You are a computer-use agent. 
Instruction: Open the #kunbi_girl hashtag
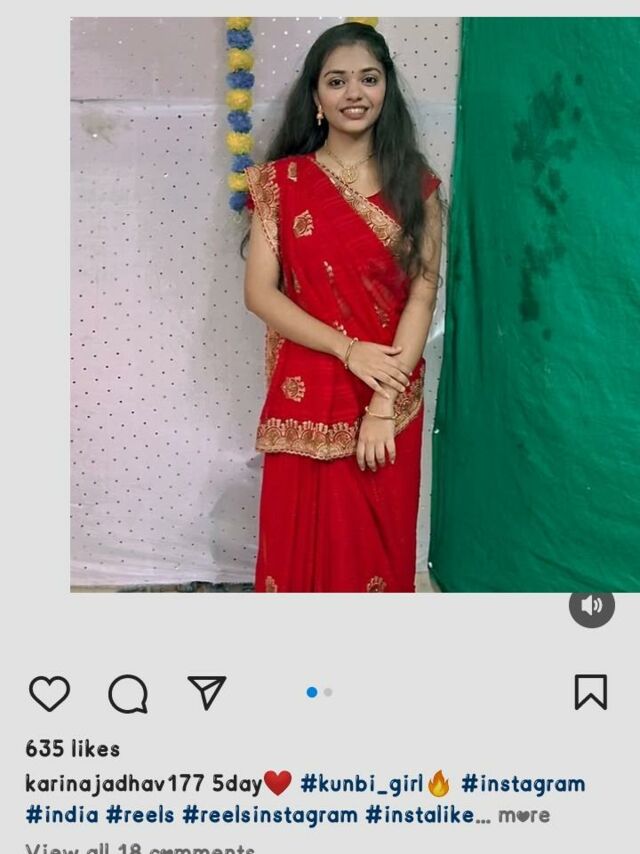(363, 783)
